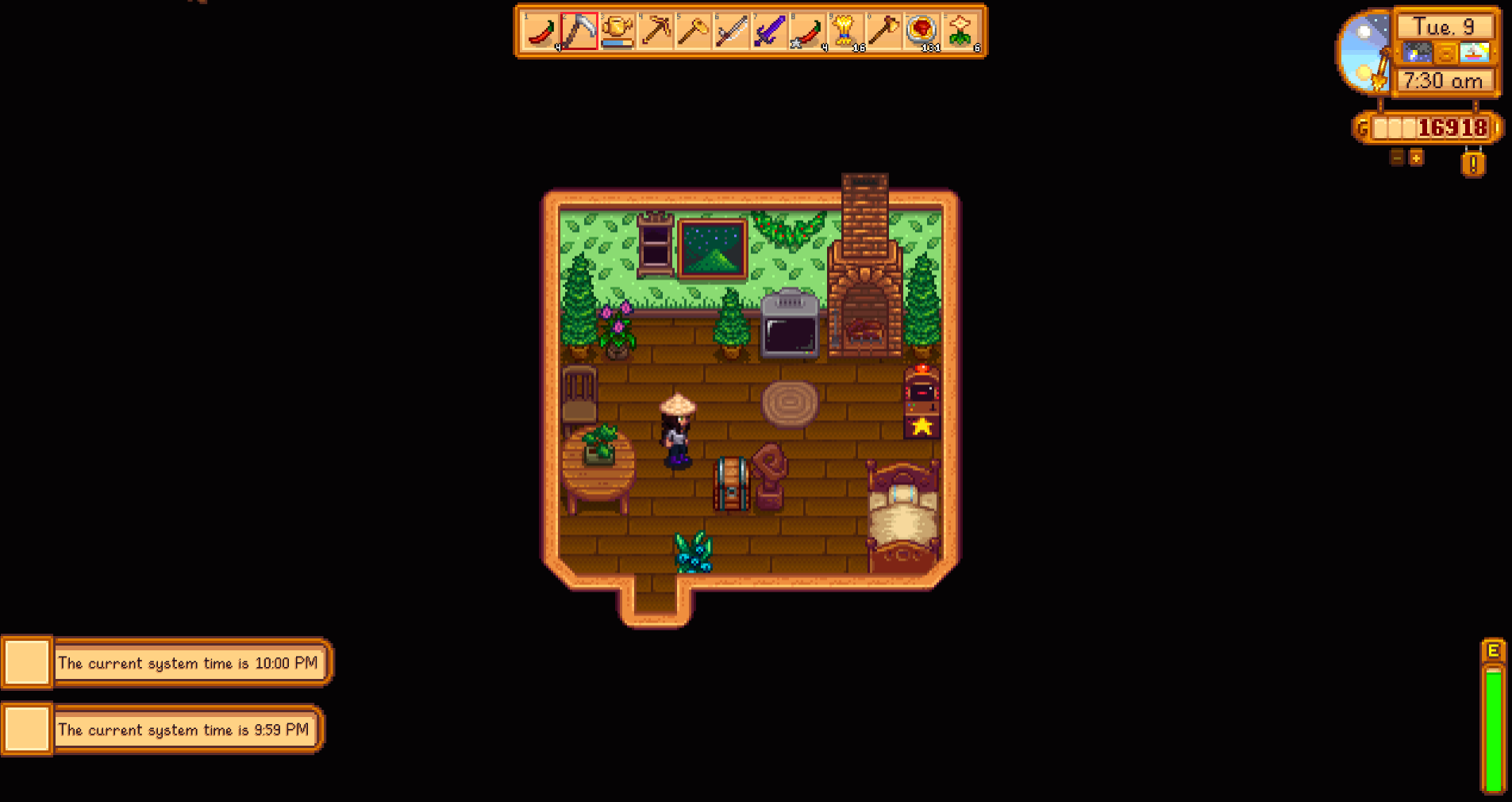Select the silver-star hot pepper in slot 8

tap(808, 32)
